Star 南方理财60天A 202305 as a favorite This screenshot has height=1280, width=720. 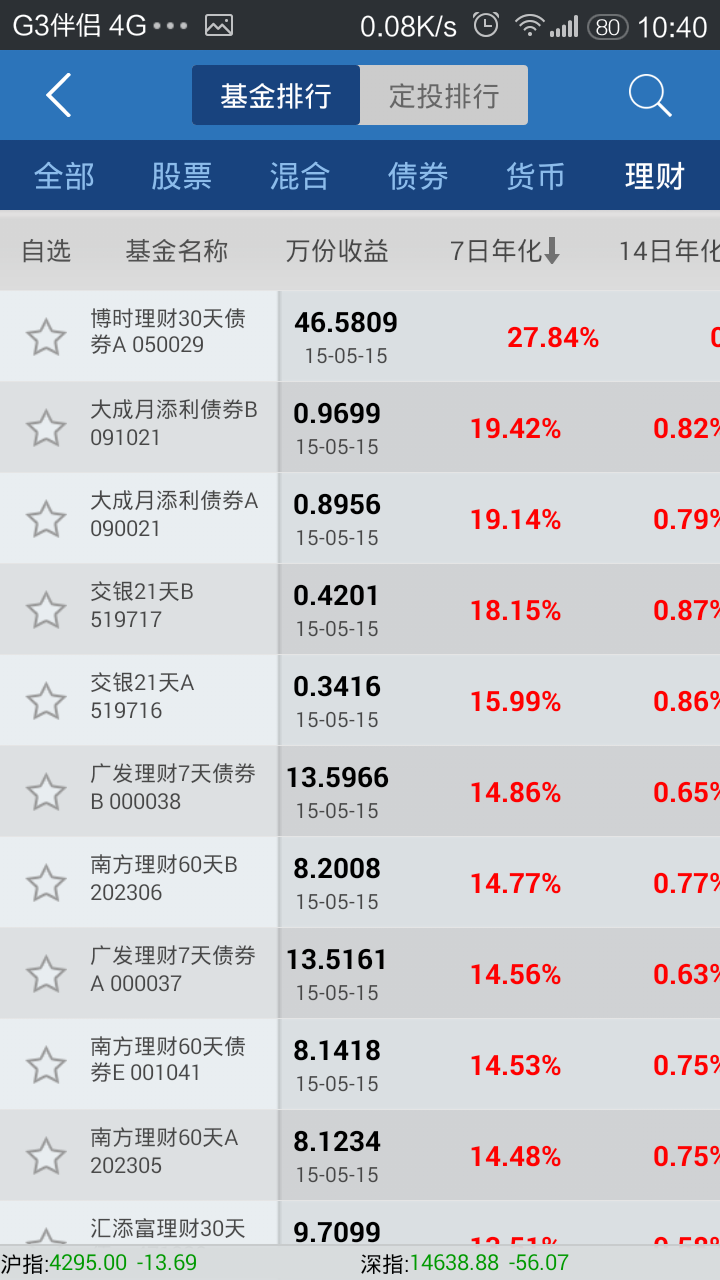(46, 1156)
